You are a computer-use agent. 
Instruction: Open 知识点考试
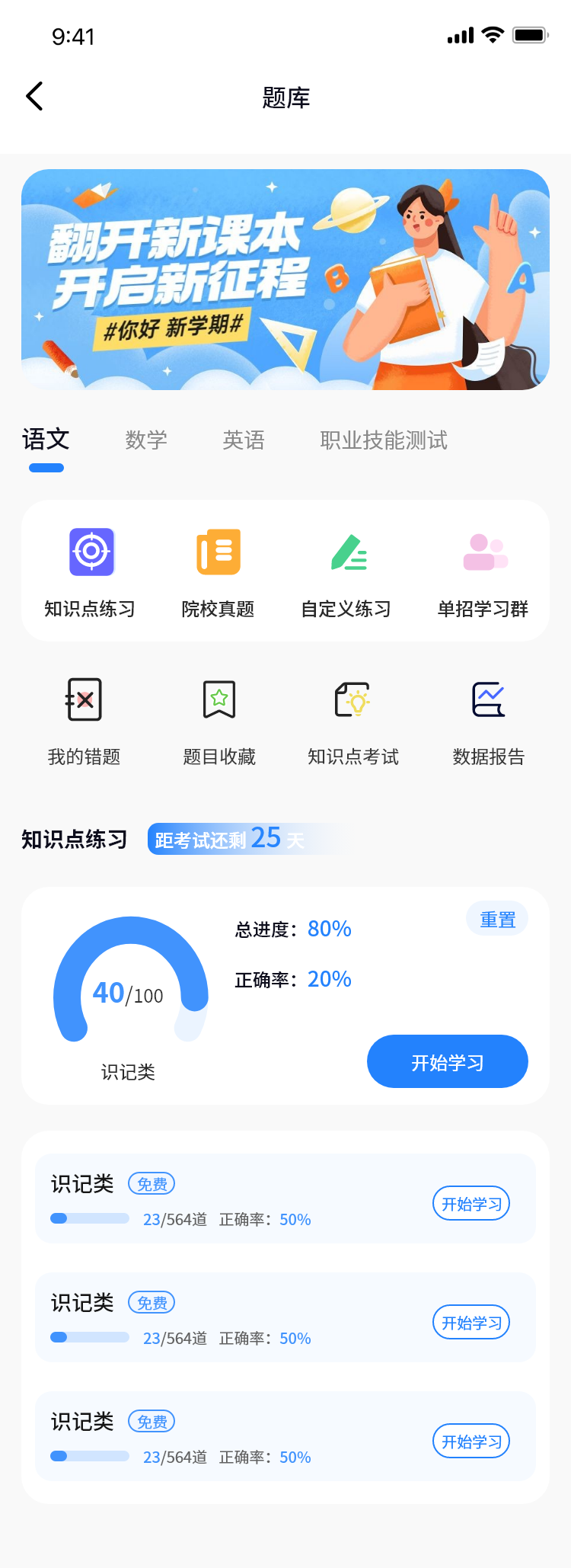(353, 720)
